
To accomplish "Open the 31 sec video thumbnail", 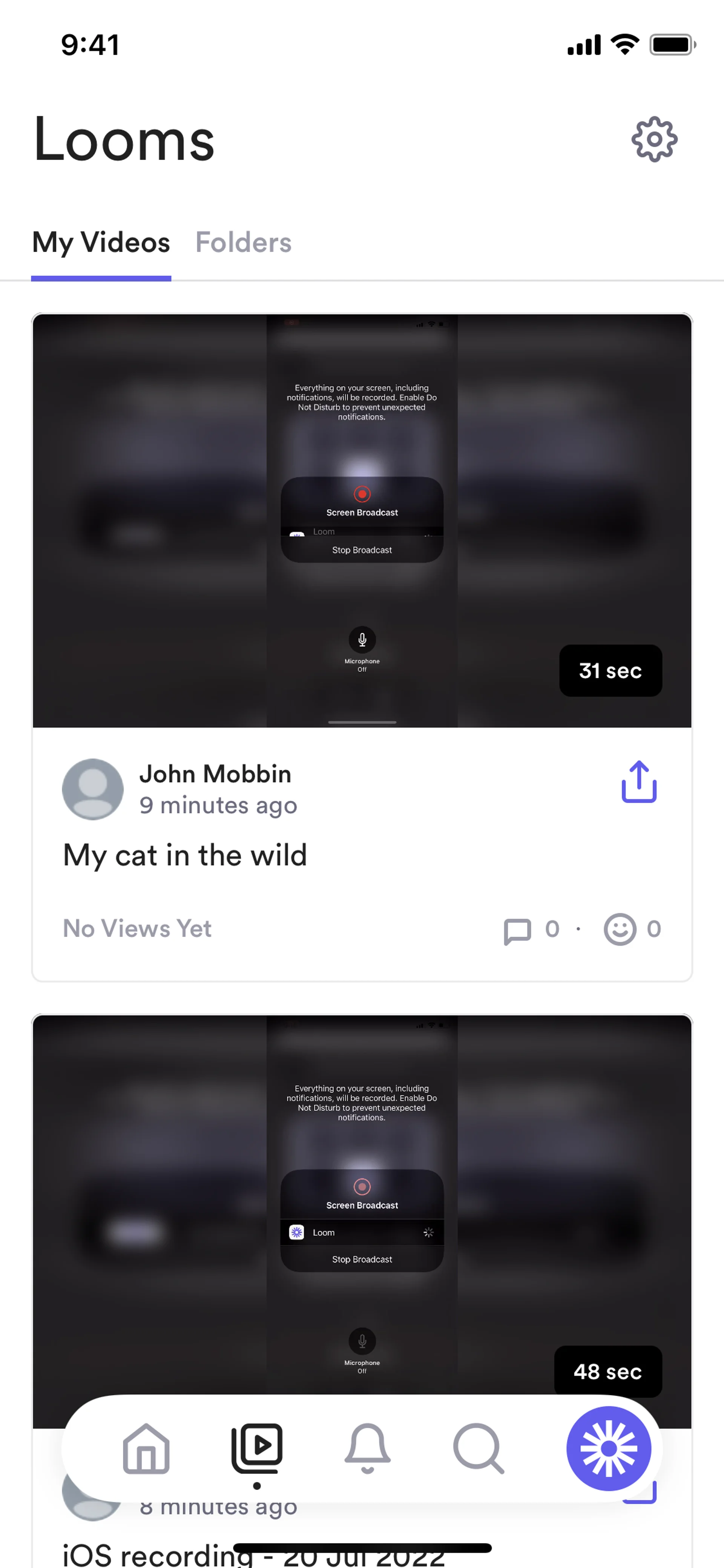I will 361,521.
